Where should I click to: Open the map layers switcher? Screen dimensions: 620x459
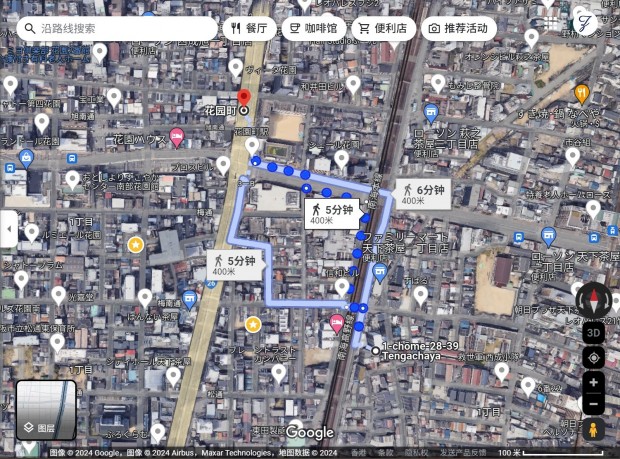[46, 410]
